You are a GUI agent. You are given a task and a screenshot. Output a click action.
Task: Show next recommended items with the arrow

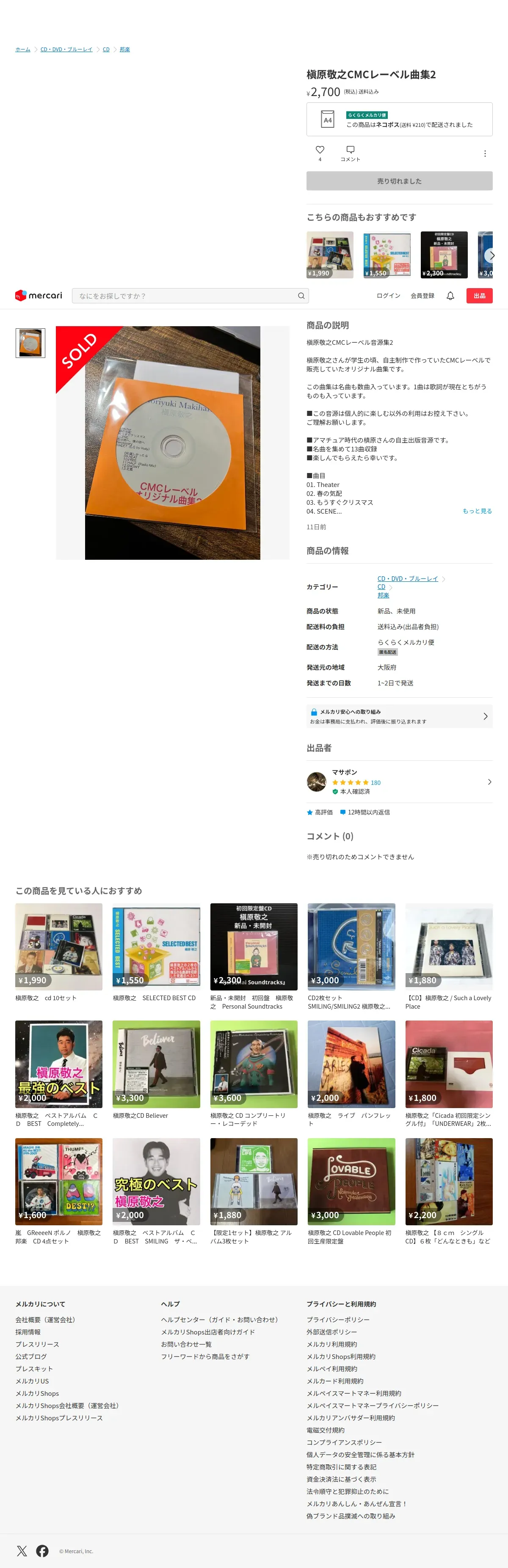click(x=491, y=255)
